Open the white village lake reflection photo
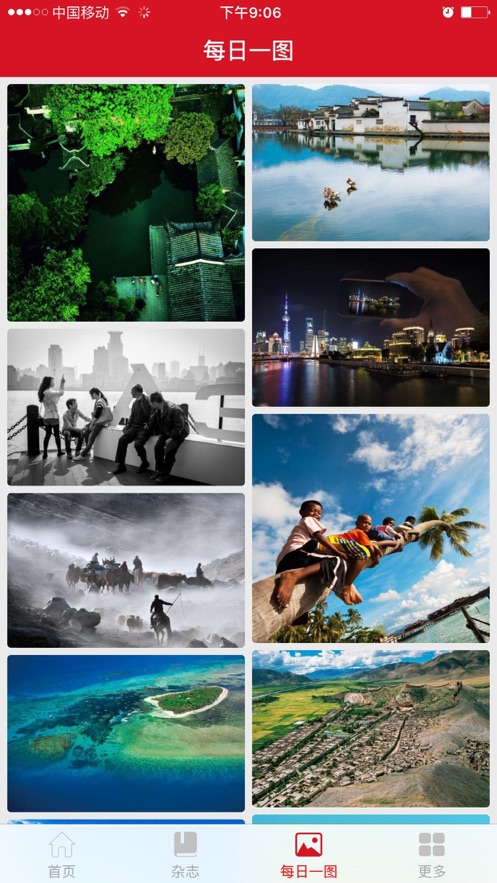 (371, 162)
